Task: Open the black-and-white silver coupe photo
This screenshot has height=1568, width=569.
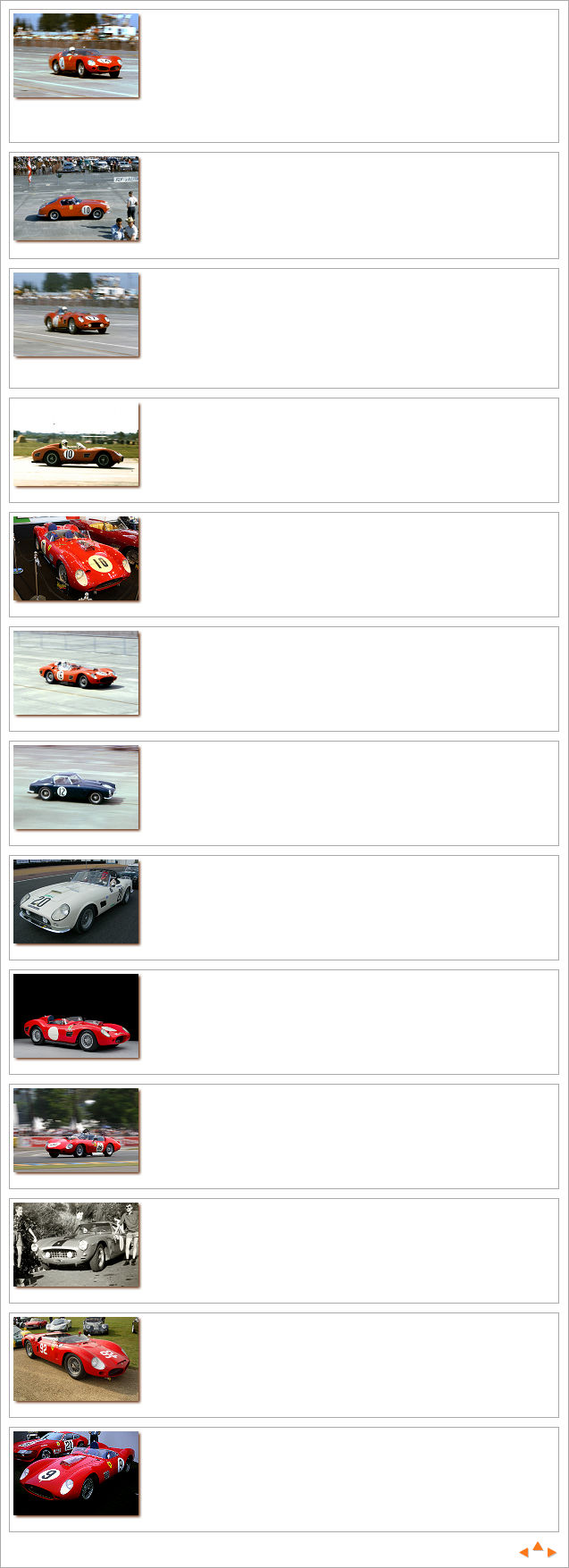Action: 76,1245
